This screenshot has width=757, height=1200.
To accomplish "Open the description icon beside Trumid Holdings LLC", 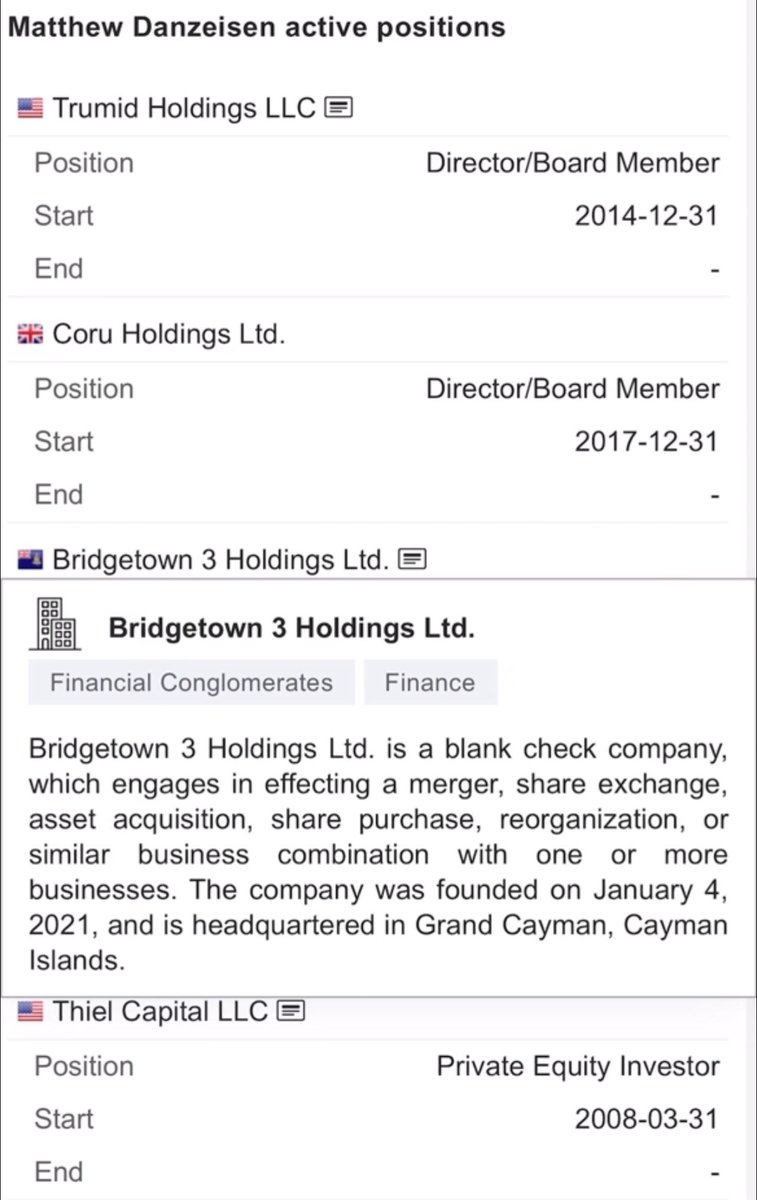I will 339,107.
